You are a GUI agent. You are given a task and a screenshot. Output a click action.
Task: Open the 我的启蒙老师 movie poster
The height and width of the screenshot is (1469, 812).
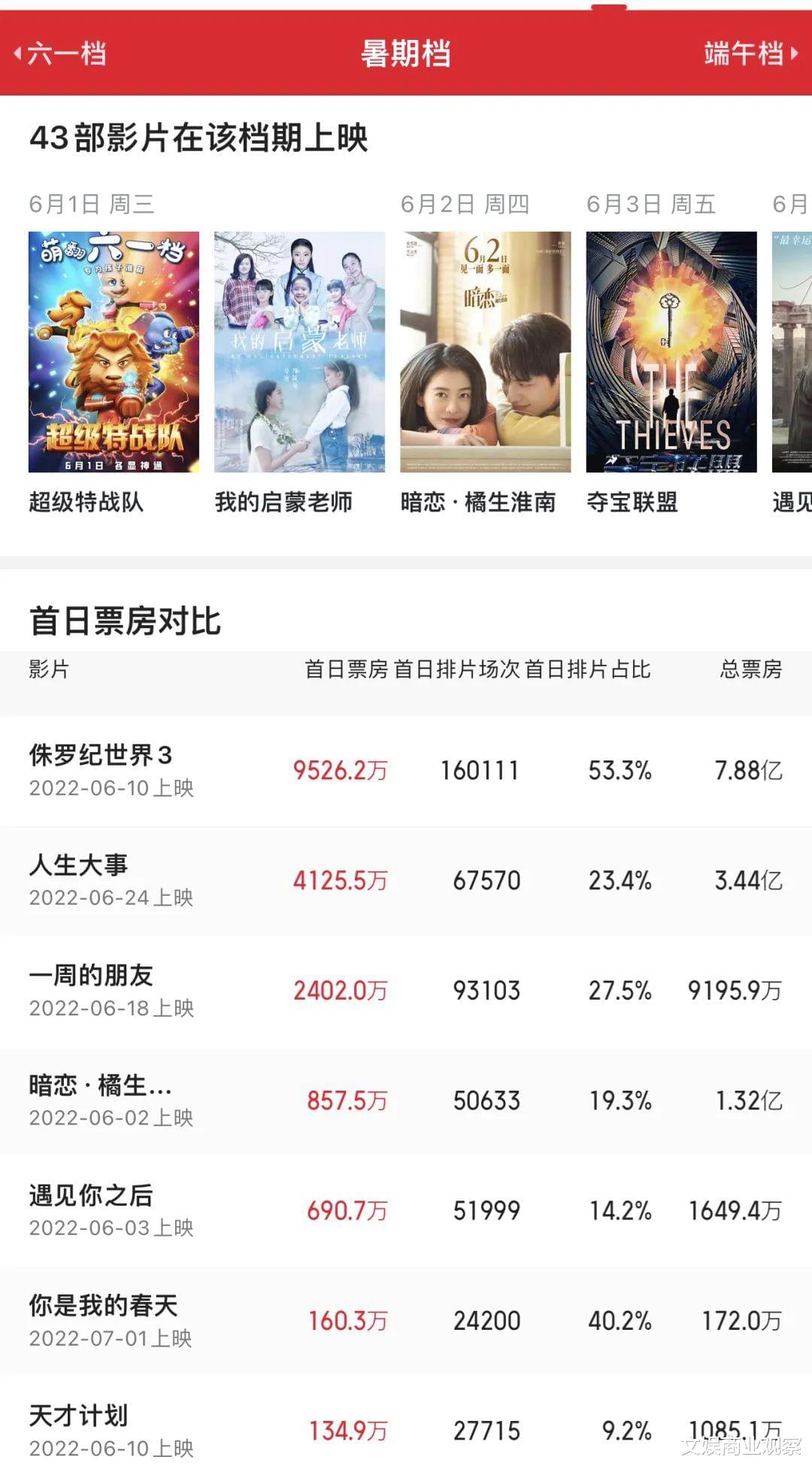coord(299,352)
